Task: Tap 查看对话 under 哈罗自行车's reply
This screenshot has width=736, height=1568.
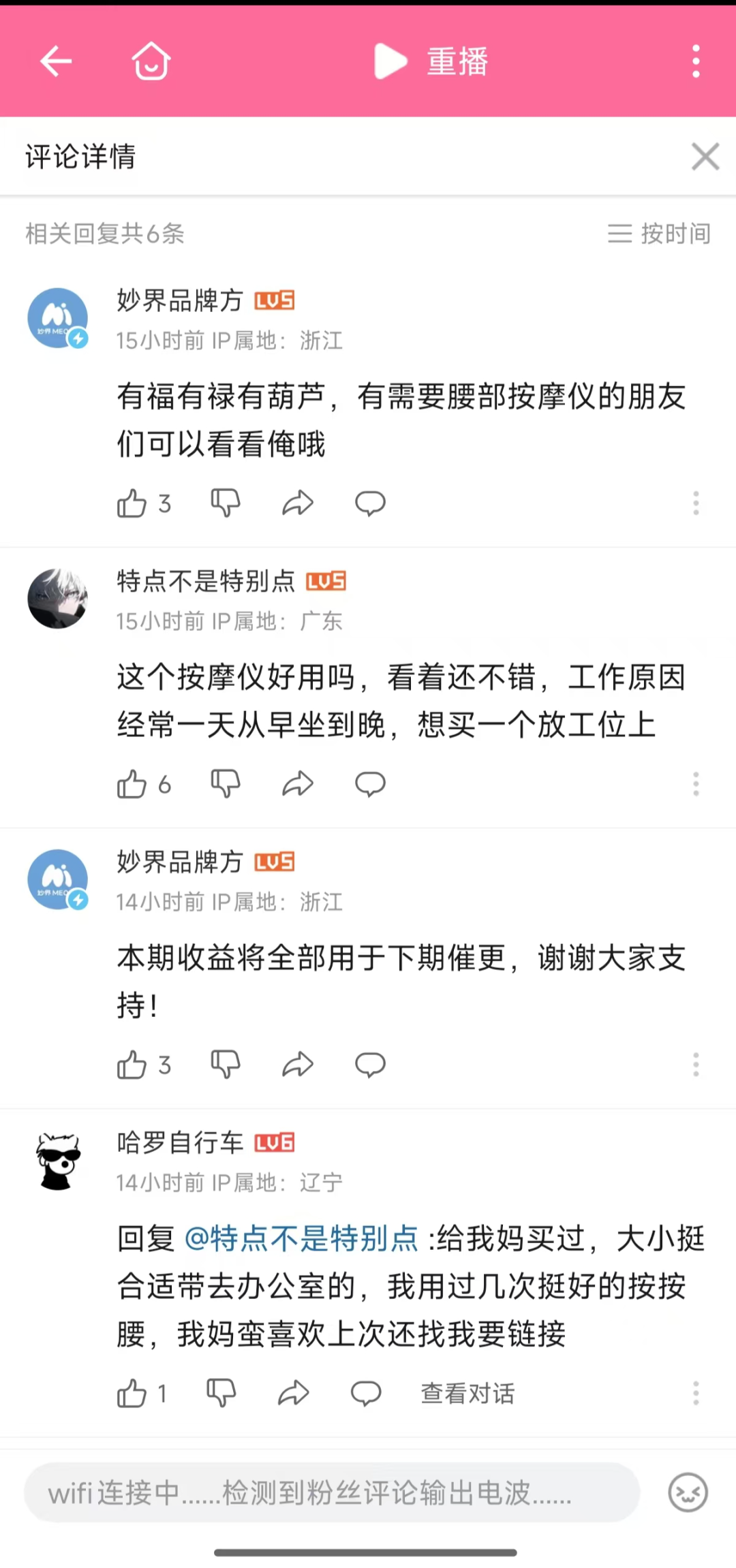Action: pos(467,1394)
